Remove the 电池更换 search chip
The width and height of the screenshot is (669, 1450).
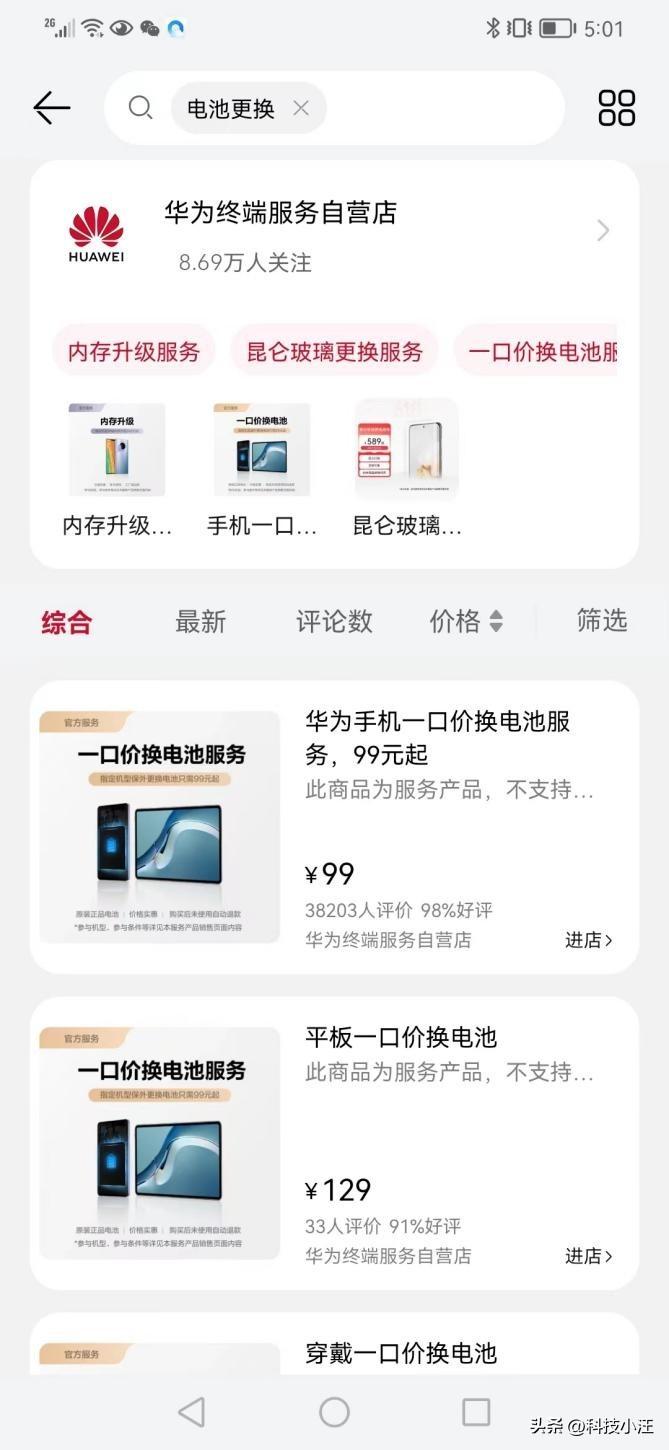(x=301, y=108)
